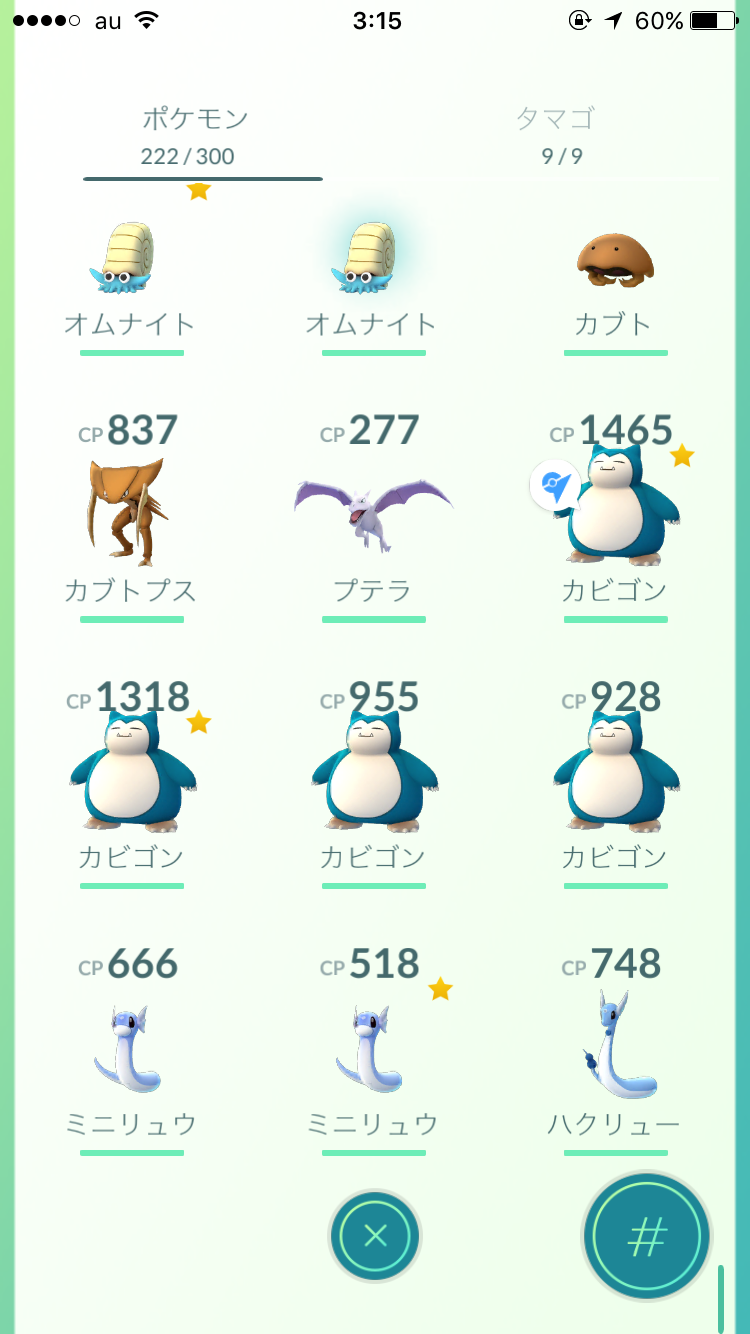750x1334 pixels.
Task: Select the CP 928 Snorlax
Action: 616,780
